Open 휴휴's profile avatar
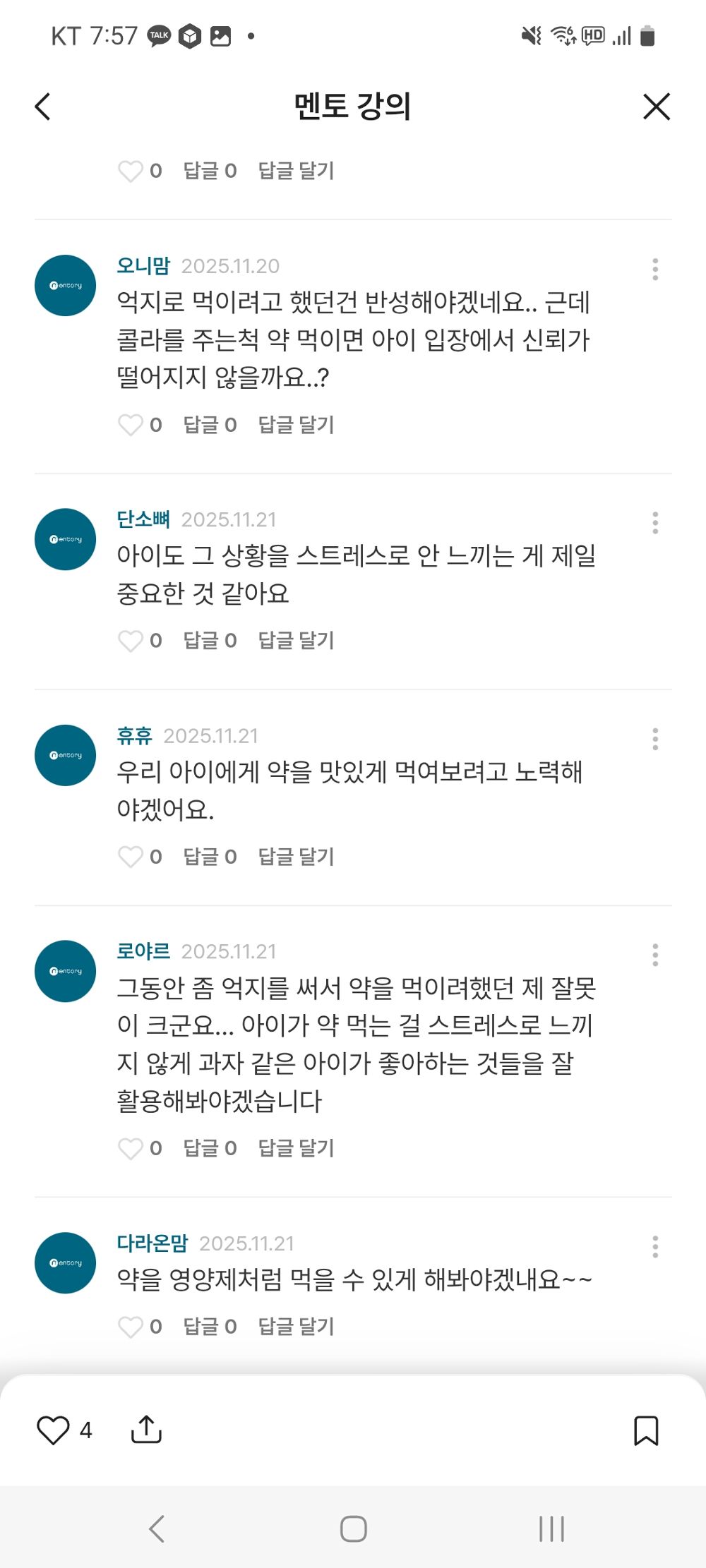Screen dimensions: 706x1568 (x=65, y=754)
